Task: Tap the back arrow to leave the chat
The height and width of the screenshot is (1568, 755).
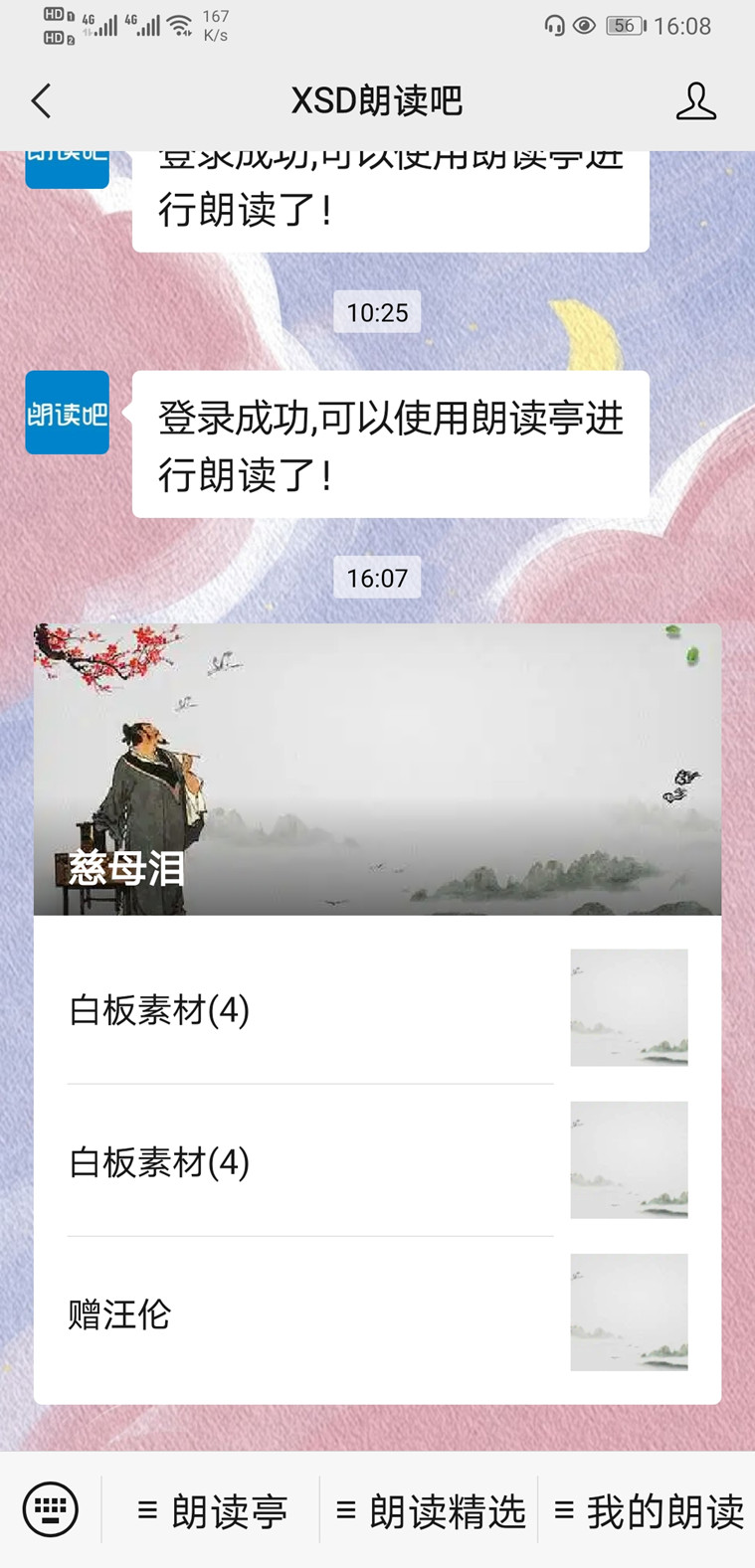Action: point(40,100)
